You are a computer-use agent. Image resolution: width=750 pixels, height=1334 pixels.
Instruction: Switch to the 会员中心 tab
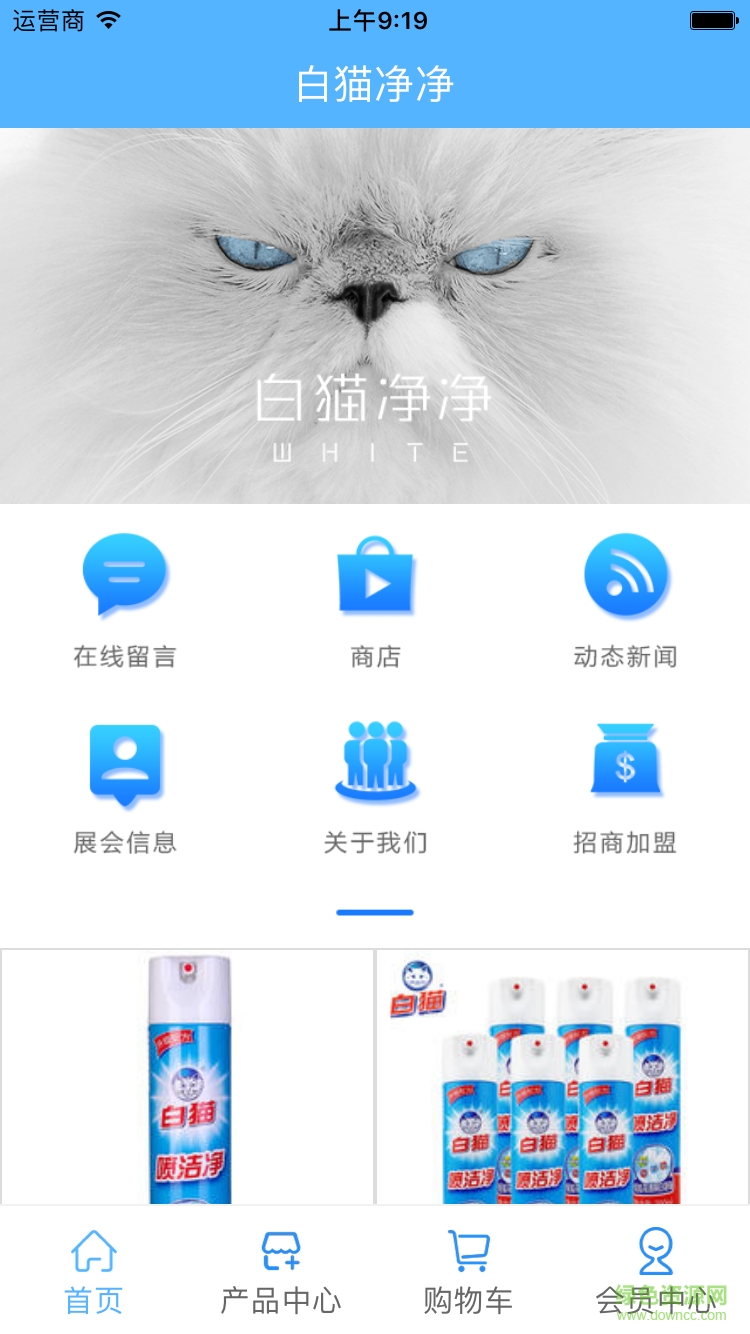coord(655,1302)
